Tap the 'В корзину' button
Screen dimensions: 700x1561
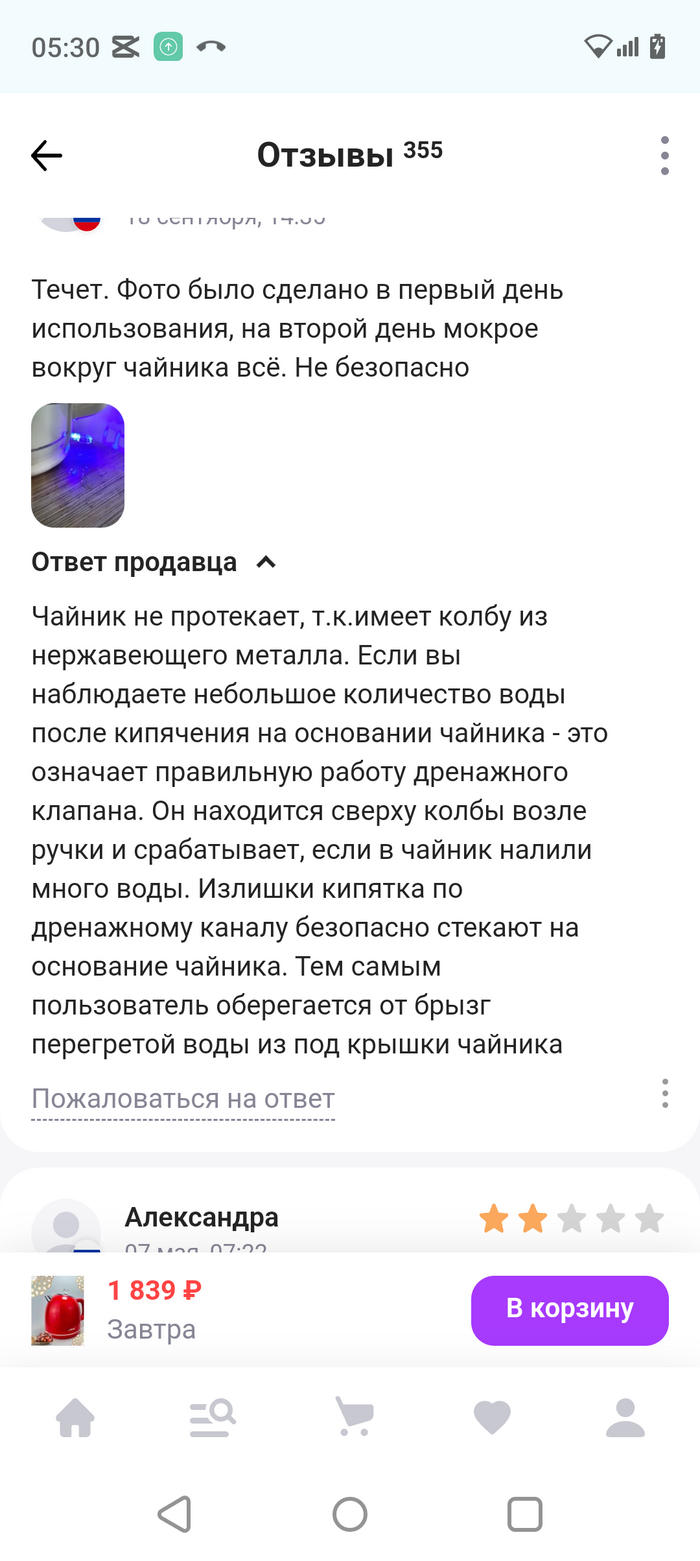[569, 1310]
